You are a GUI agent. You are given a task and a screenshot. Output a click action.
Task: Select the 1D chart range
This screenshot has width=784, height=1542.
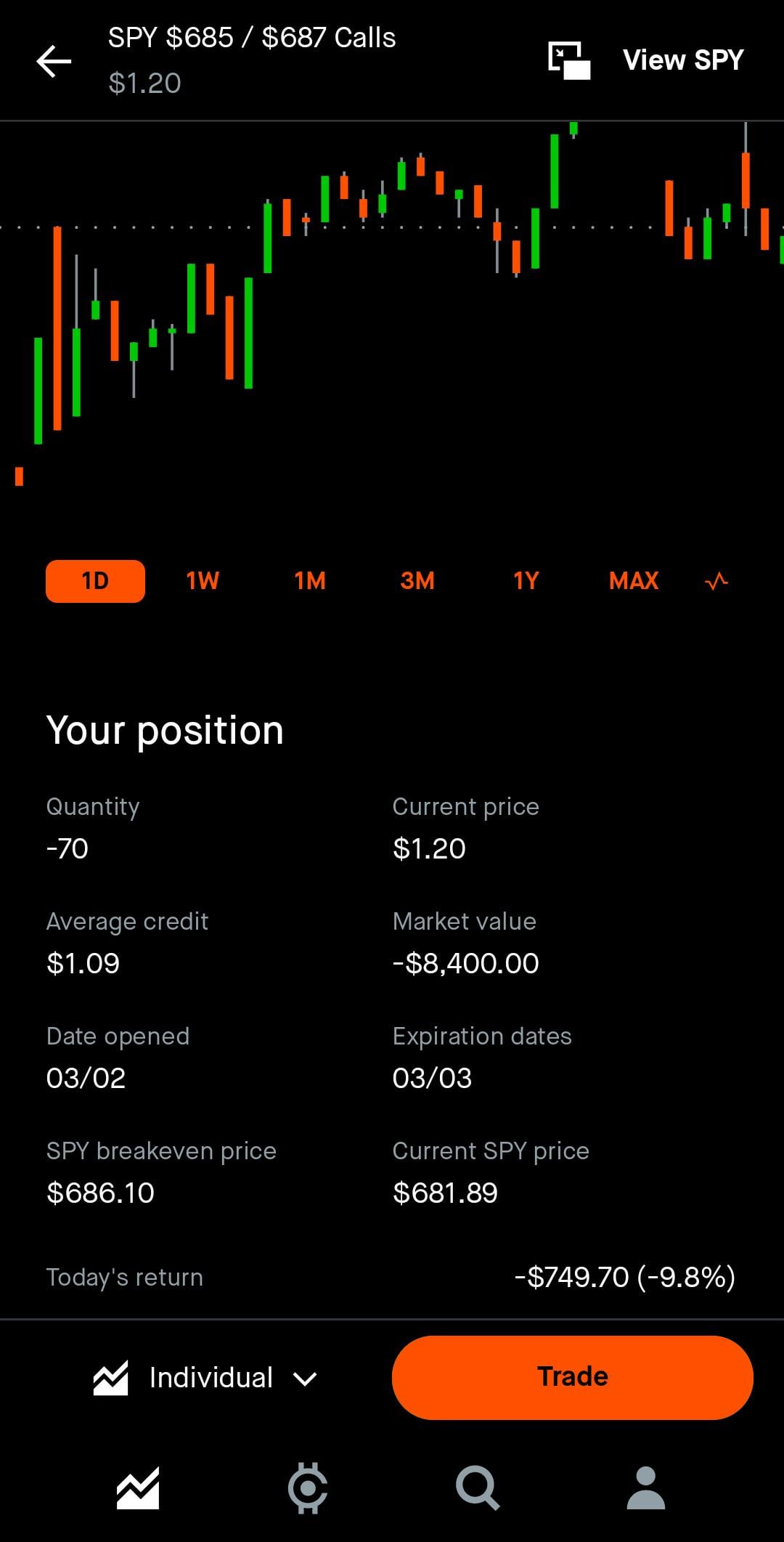[95, 581]
